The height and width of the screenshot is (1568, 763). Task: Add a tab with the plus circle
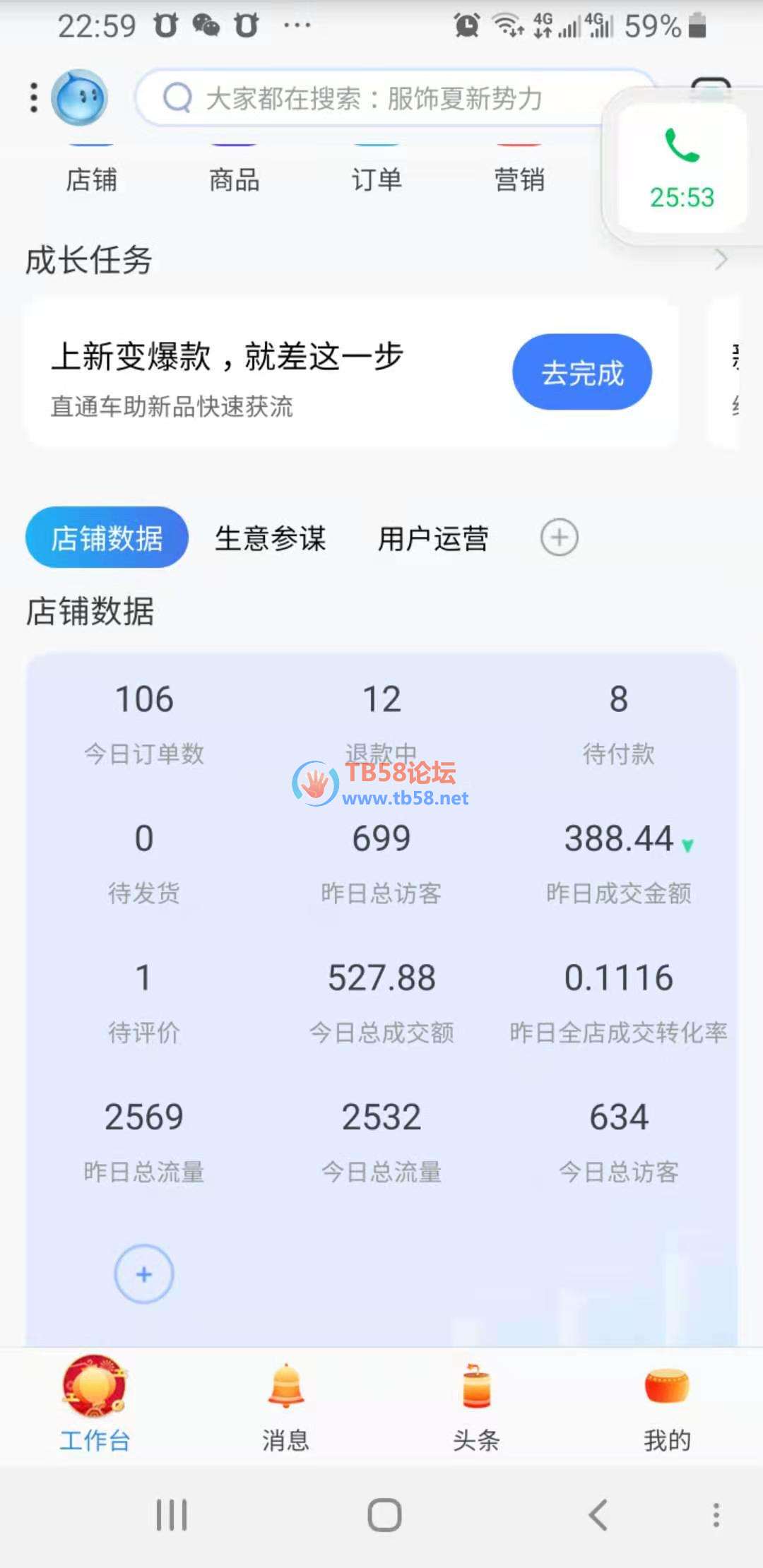pos(560,537)
